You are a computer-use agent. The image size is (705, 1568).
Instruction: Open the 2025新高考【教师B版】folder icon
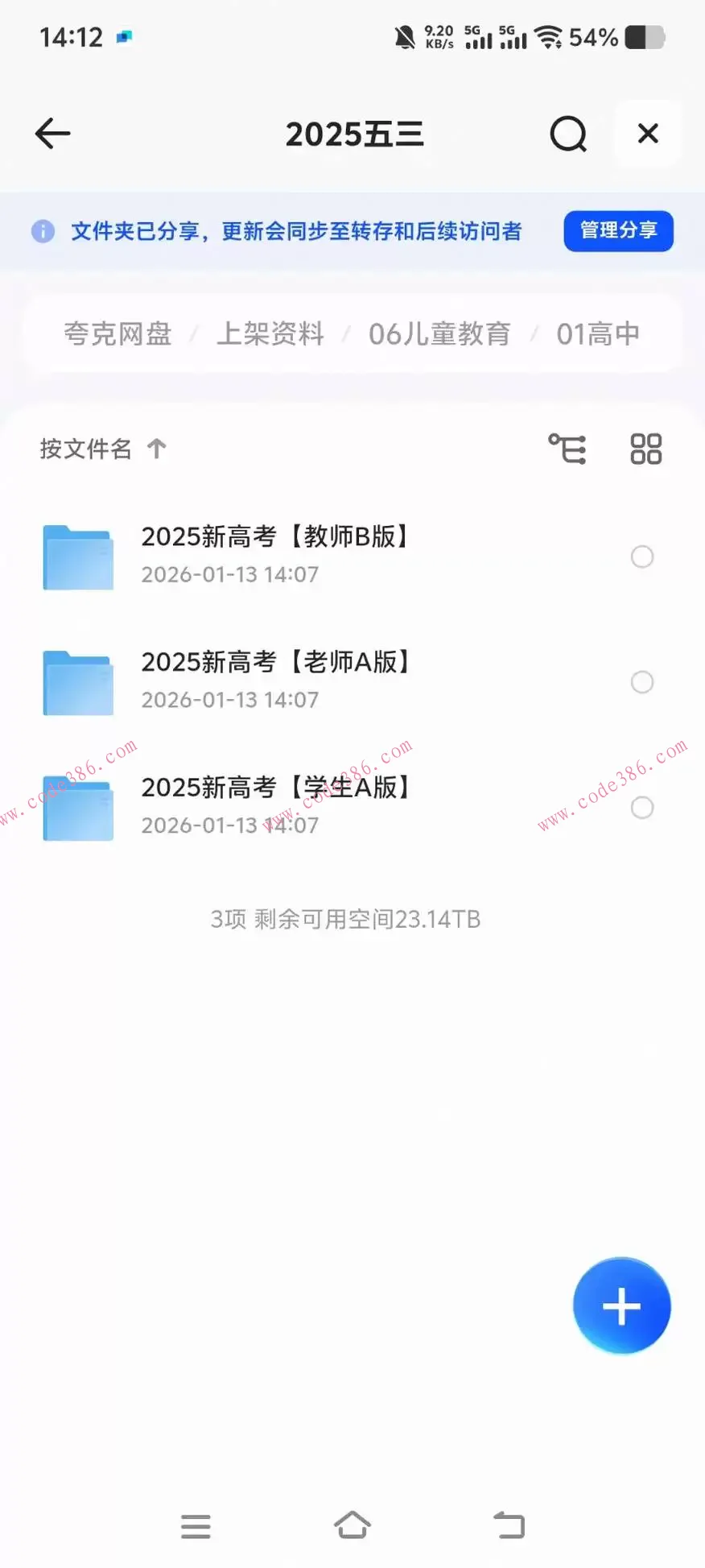tap(77, 556)
